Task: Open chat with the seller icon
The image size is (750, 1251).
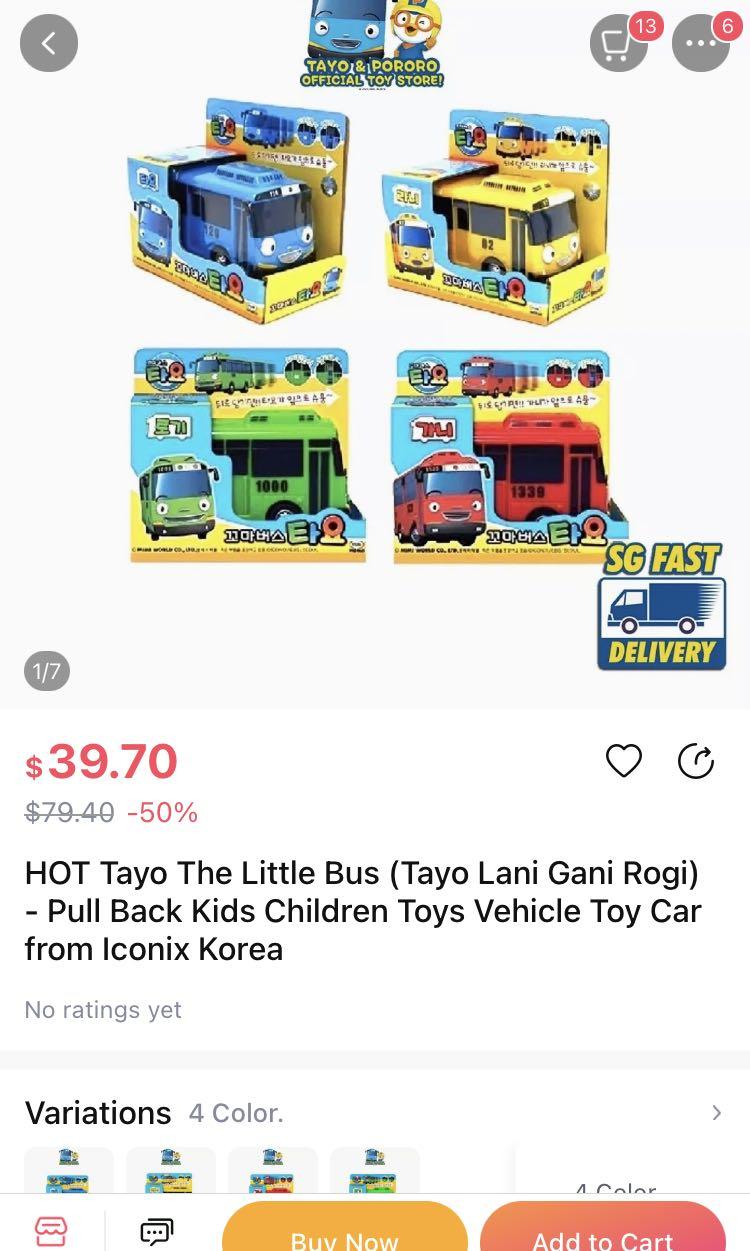Action: [x=155, y=1232]
